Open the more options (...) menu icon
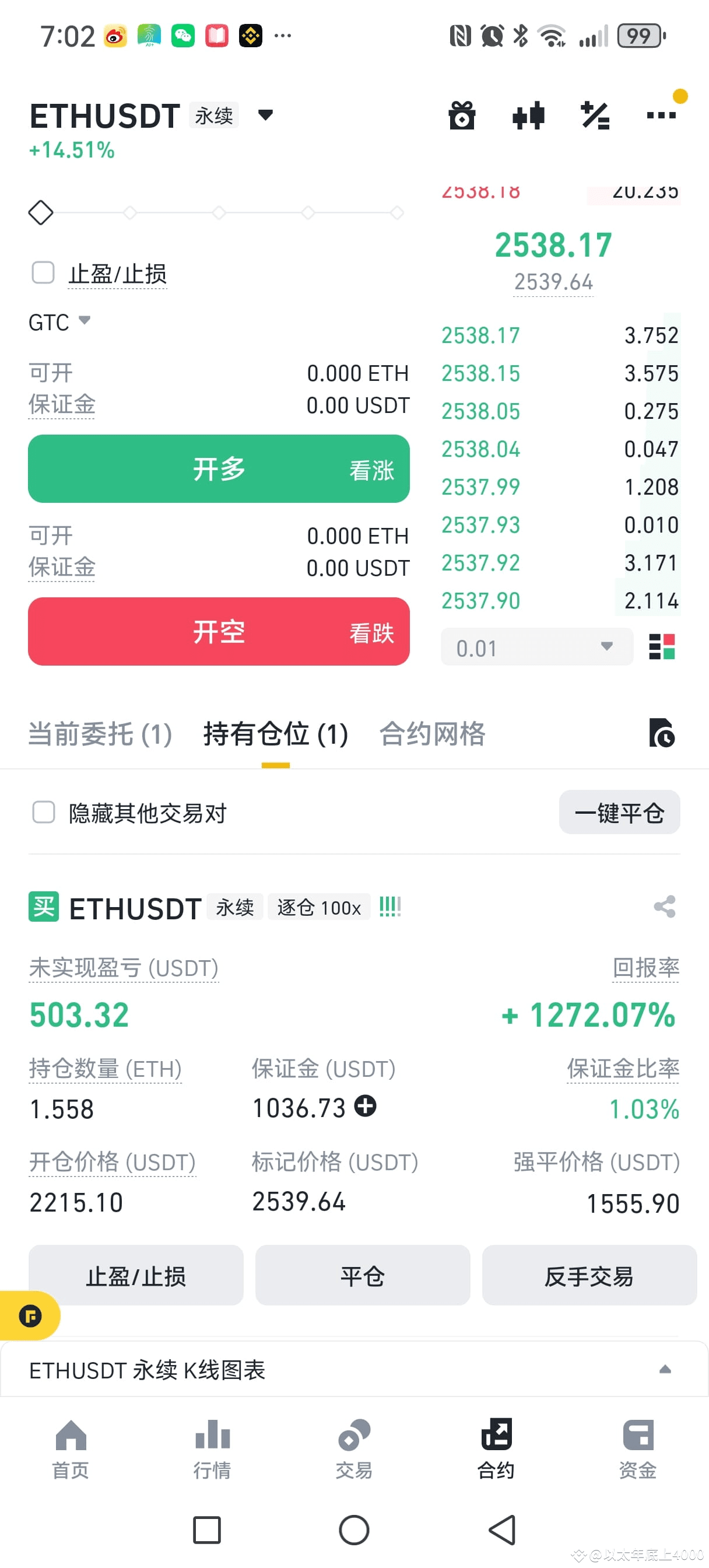This screenshot has height=1568, width=709. pyautogui.click(x=662, y=115)
